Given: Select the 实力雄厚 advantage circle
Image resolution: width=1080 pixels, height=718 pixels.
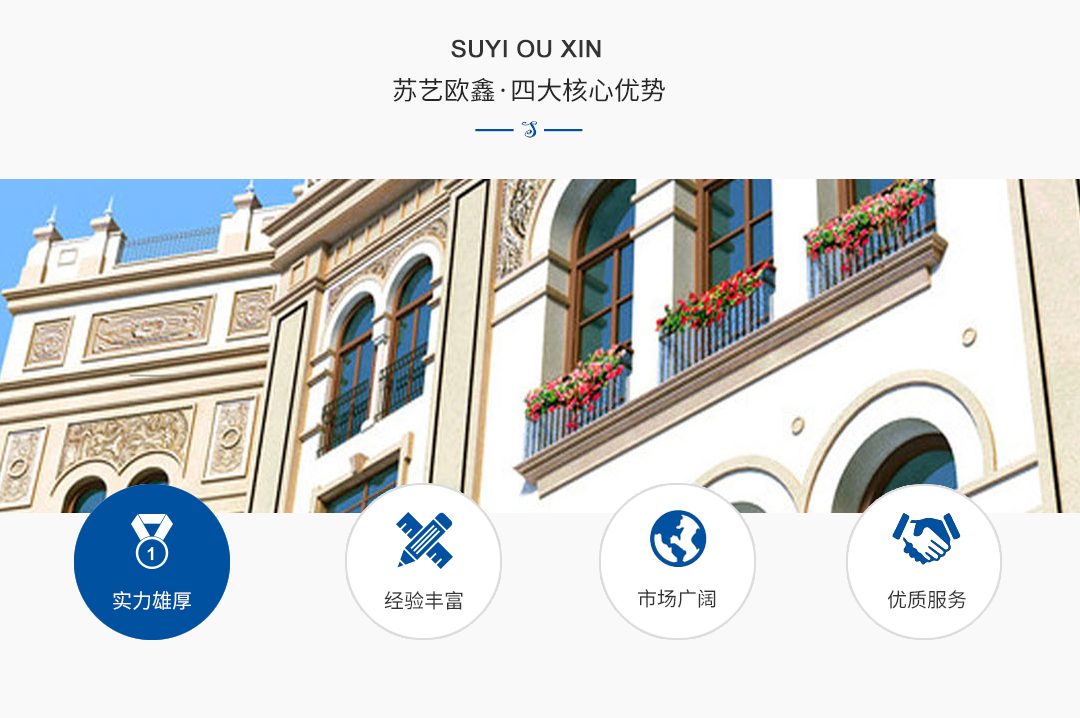Looking at the screenshot, I should 152,562.
